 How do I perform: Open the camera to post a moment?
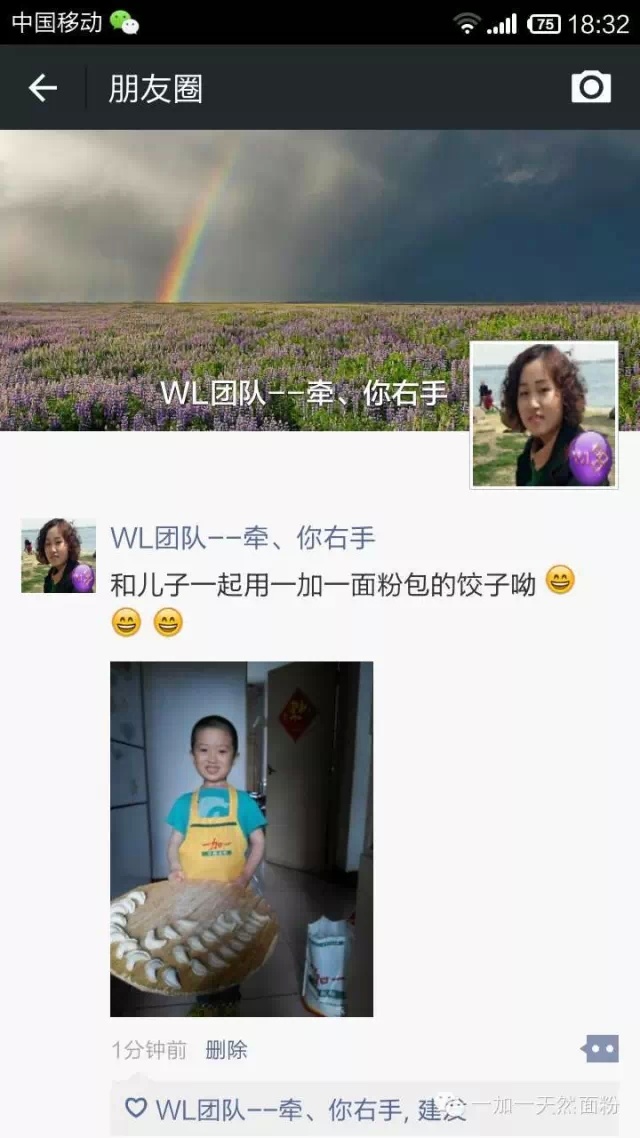coord(591,87)
